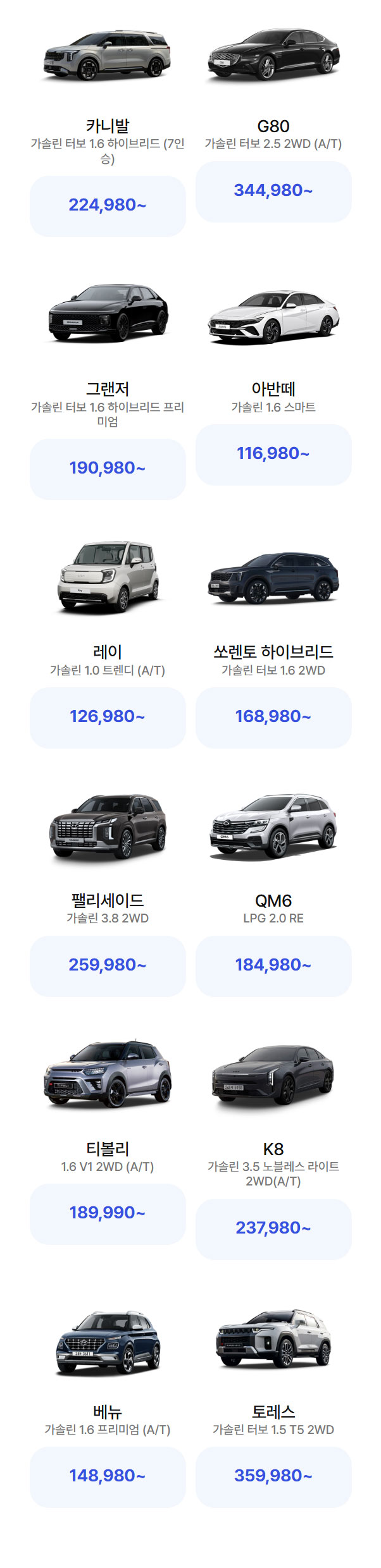Tap the 토레스 price button 359,980~
Viewport: 381px width, 1568px height.
(273, 1476)
